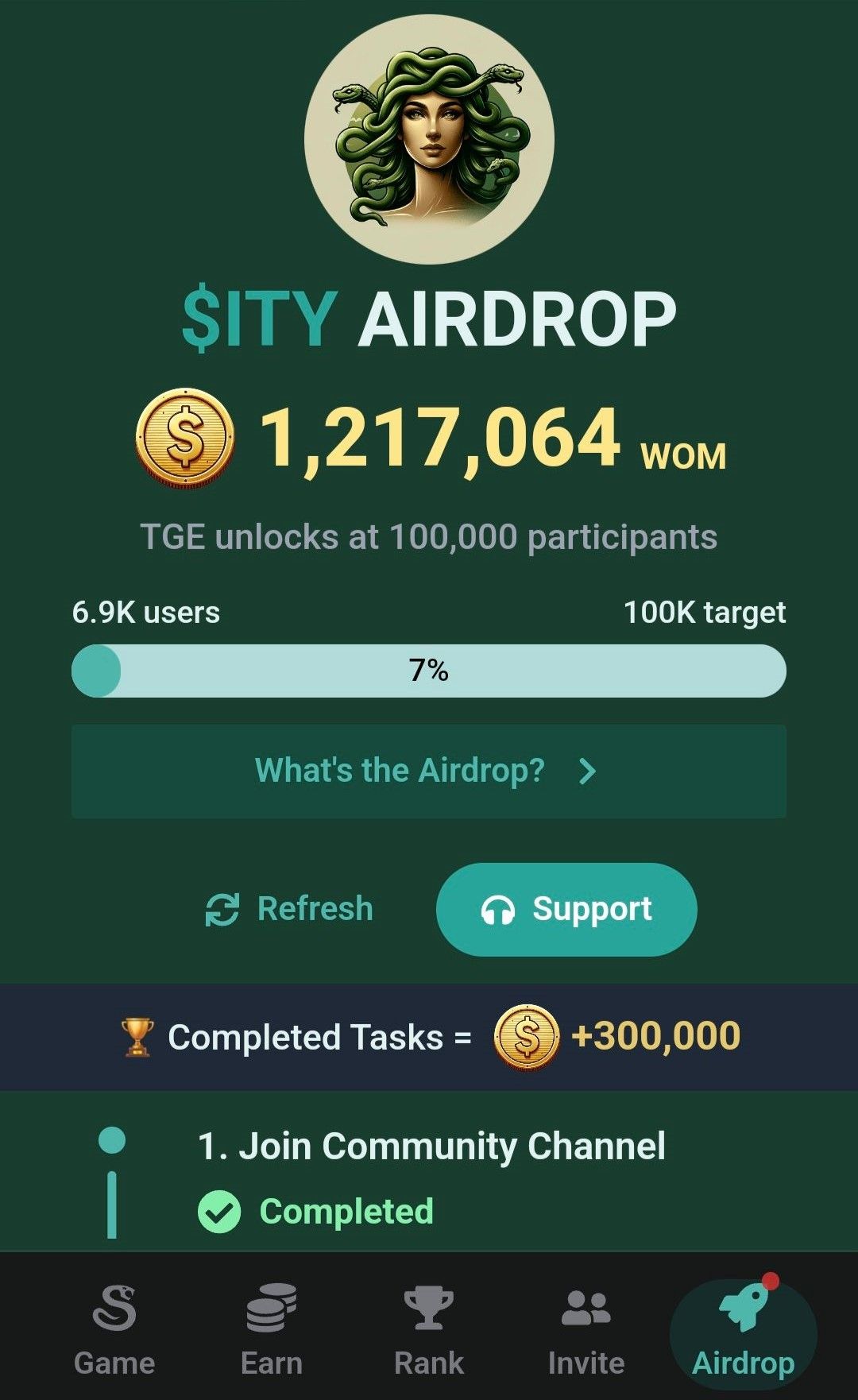Tap the trophy emoji beside Completed Tasks

[137, 1037]
